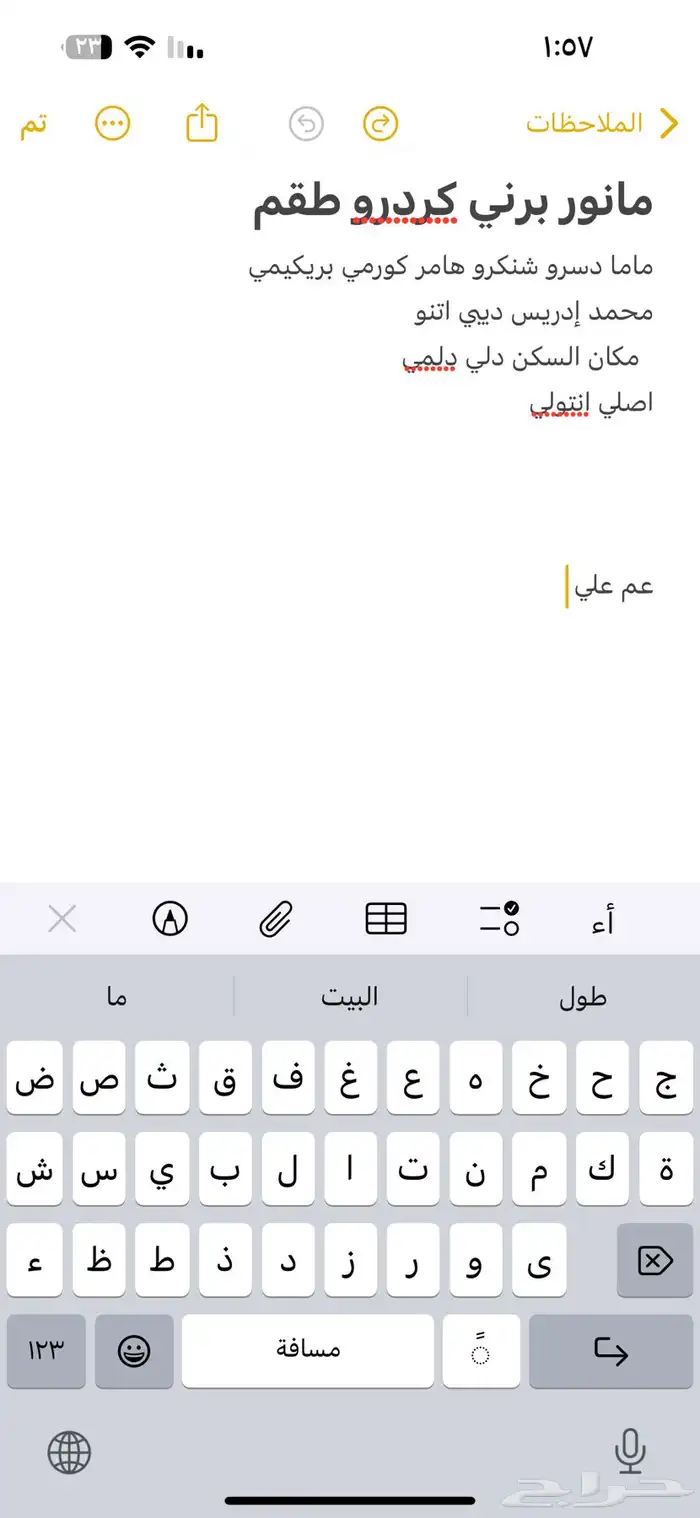Go back to الملاحظات list

click(599, 123)
